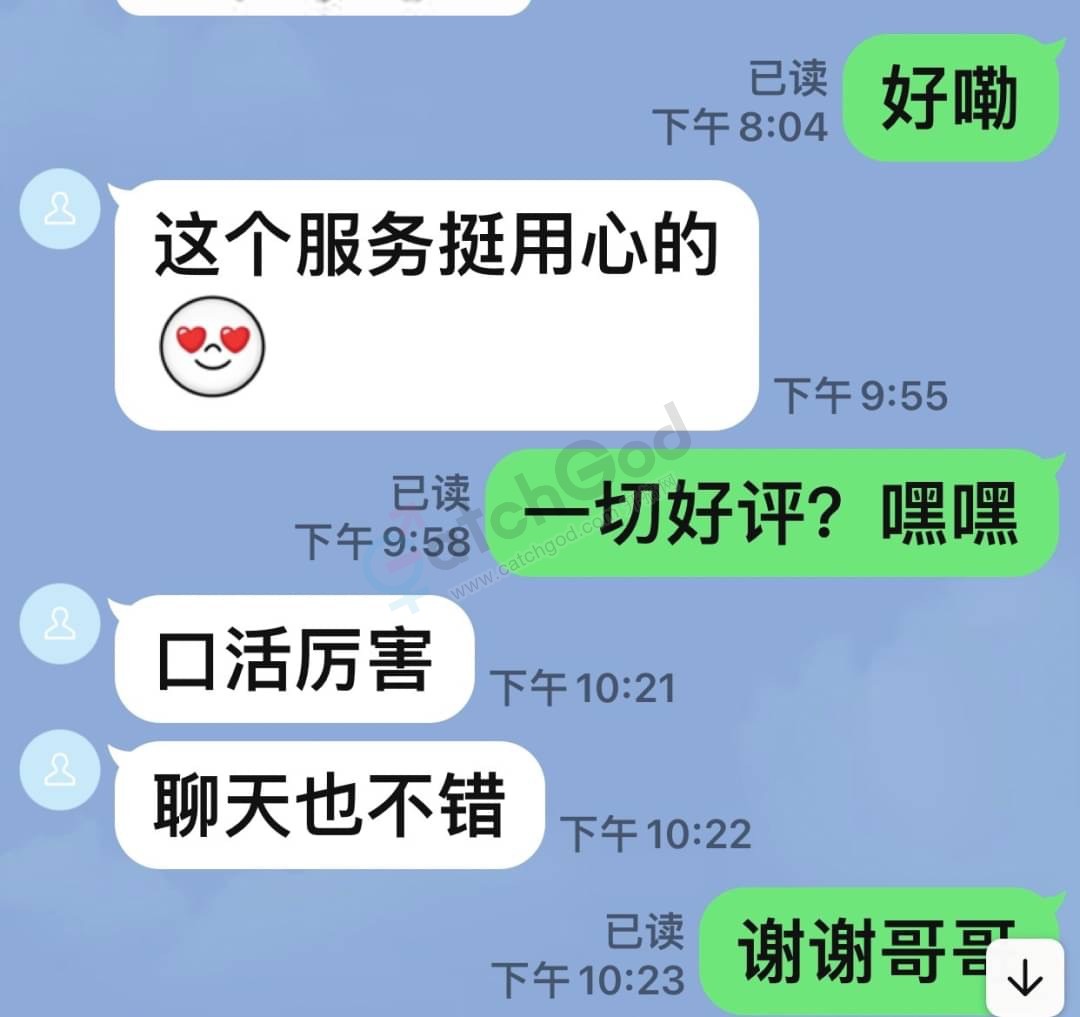This screenshot has height=1017, width=1080.
Task: View profile from avatar beside 聊天也不错
Action: (x=60, y=770)
